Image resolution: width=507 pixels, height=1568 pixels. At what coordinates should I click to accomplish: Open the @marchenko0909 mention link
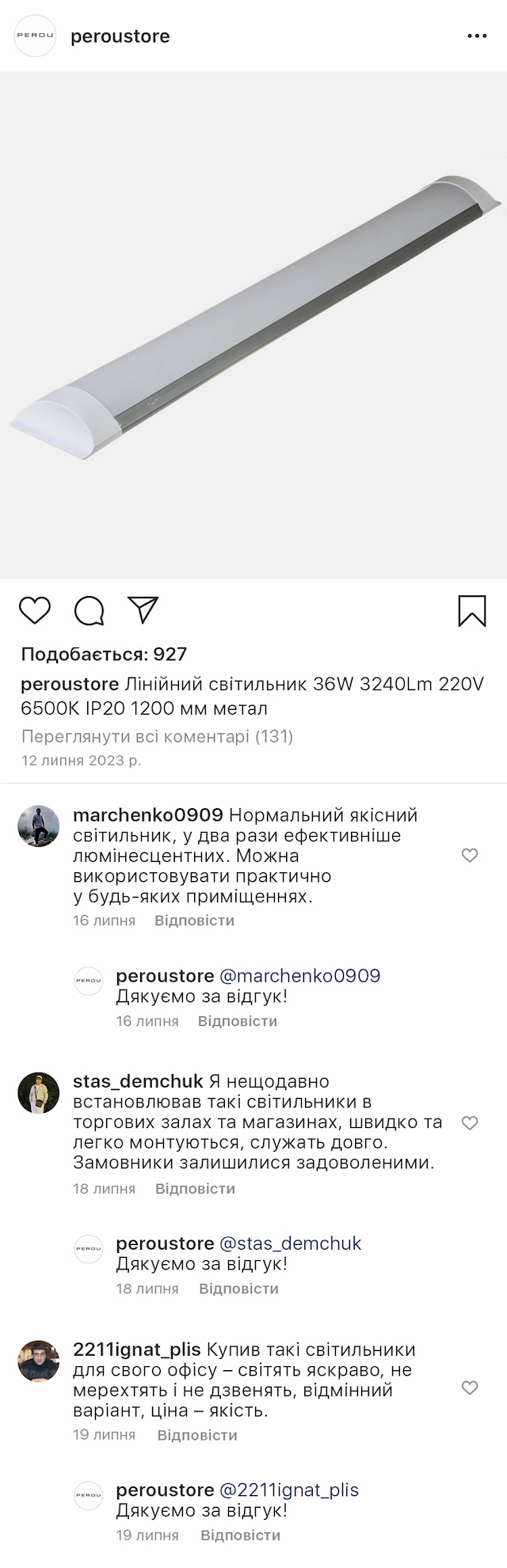coord(299,976)
